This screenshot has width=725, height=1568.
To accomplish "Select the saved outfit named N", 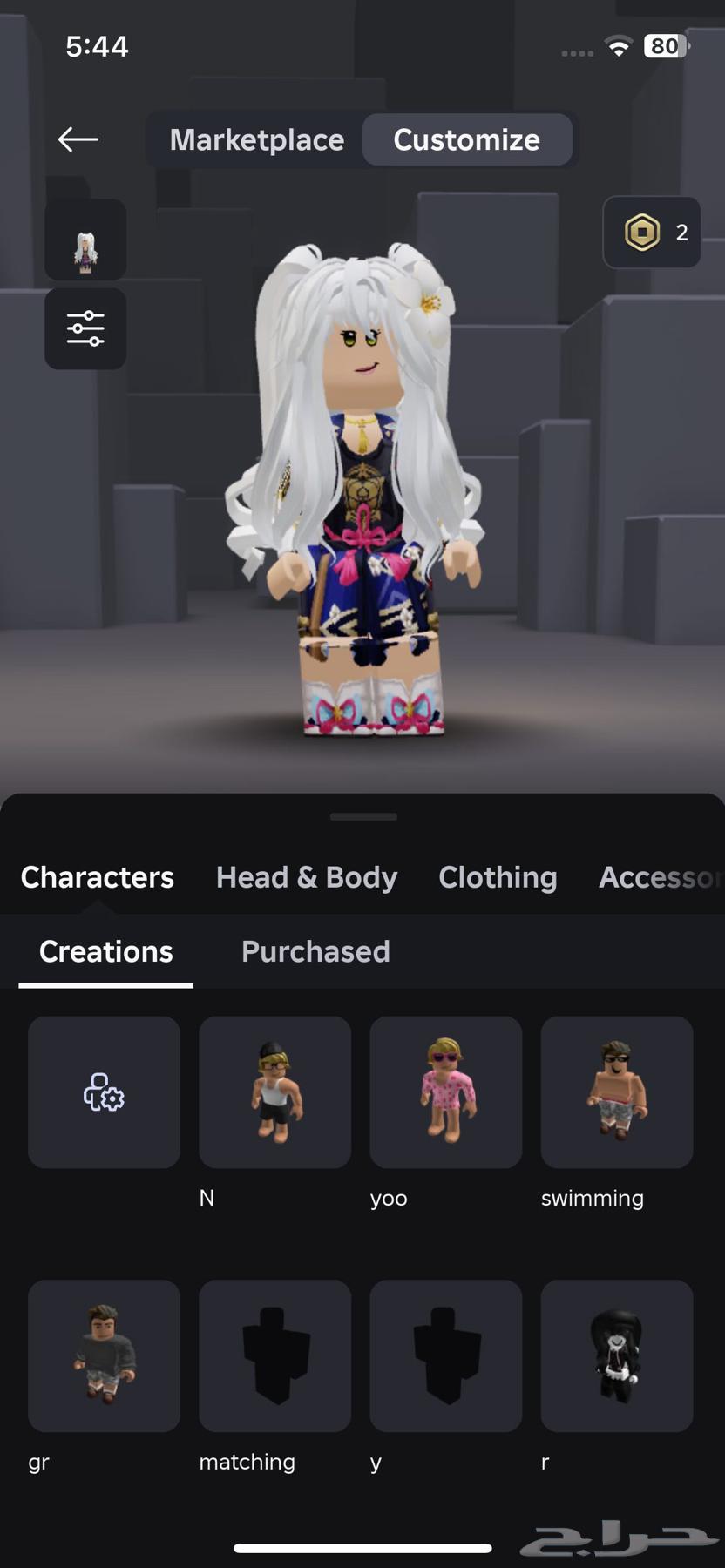I will tap(274, 1092).
